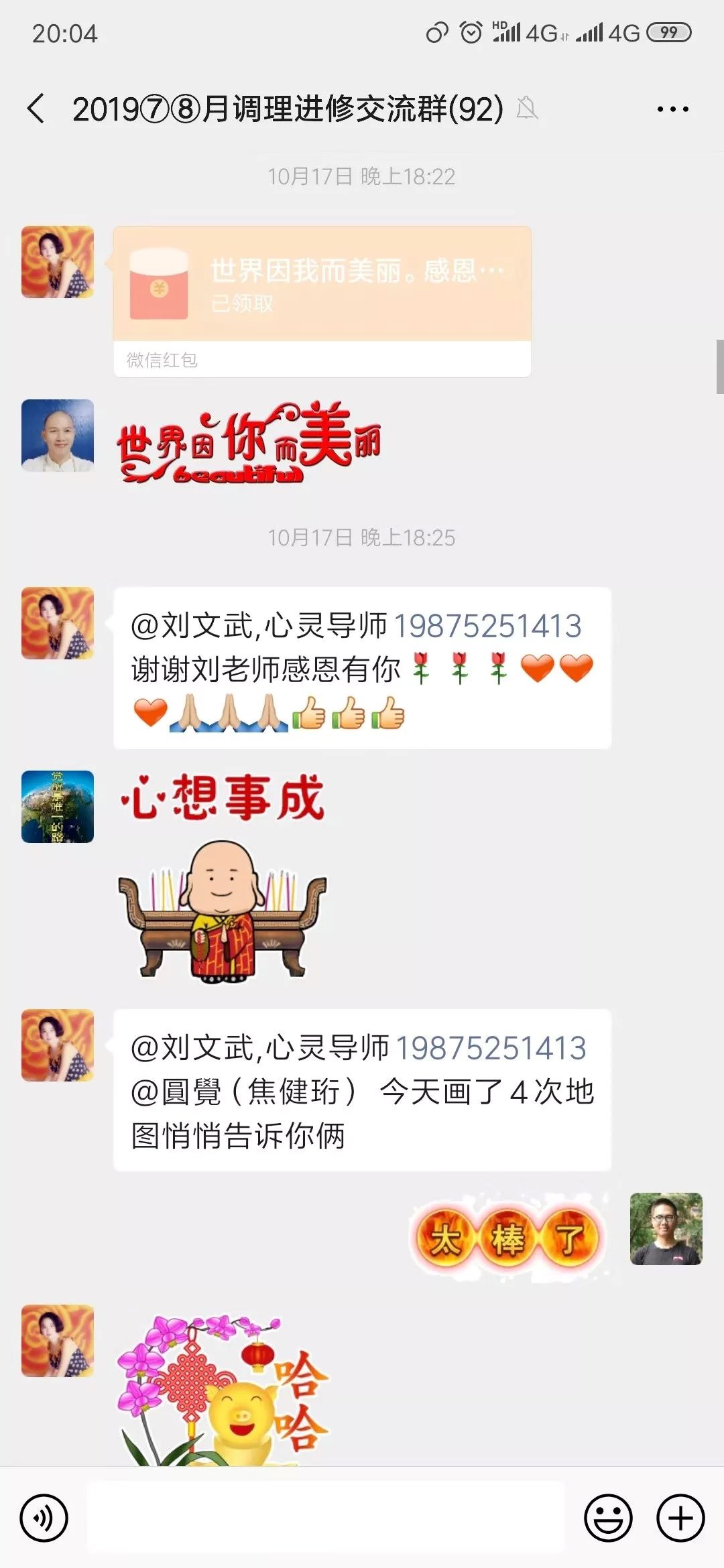Switch to voice message input
Screen dimensions: 724x1568
(44, 1518)
